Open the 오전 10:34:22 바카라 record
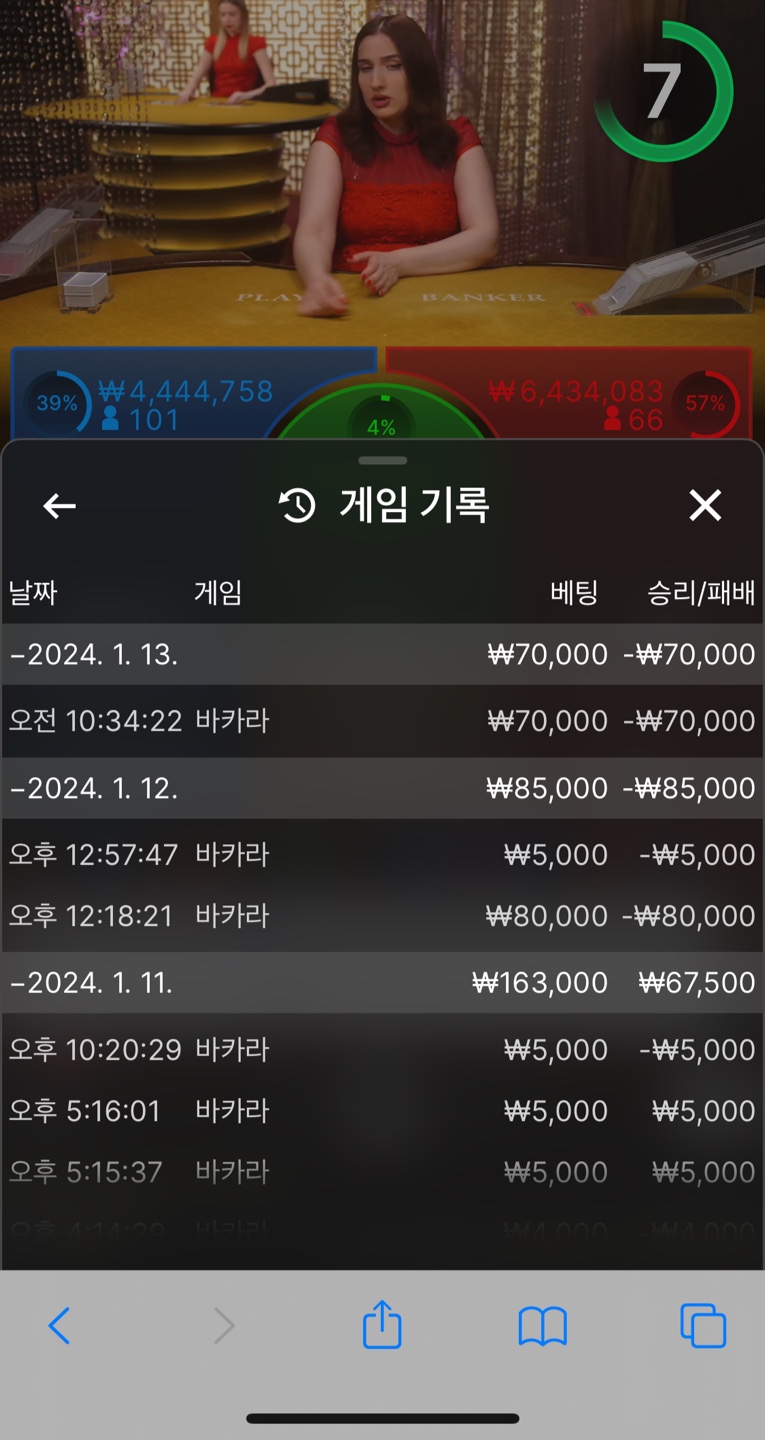This screenshot has width=765, height=1440. [x=382, y=721]
